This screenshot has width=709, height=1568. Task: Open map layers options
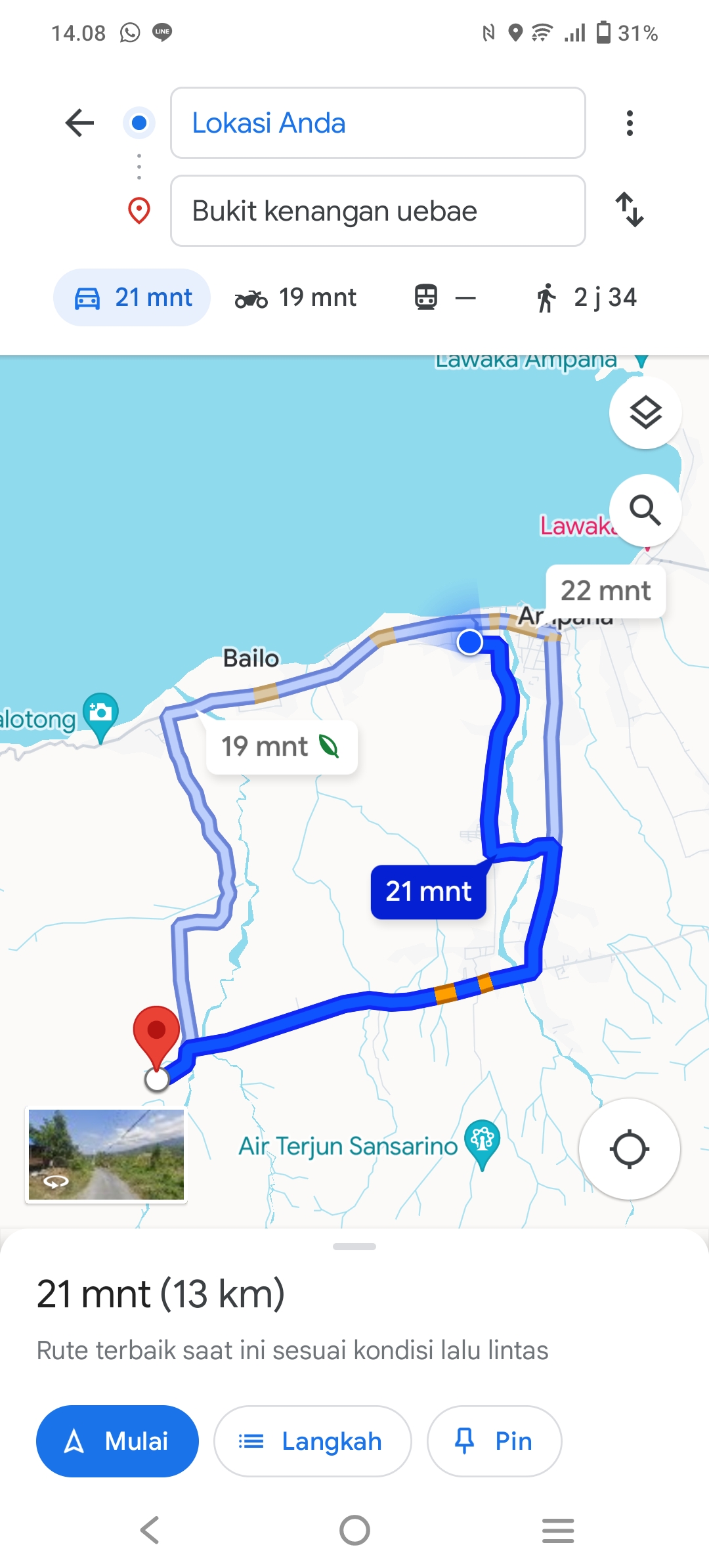[x=645, y=413]
